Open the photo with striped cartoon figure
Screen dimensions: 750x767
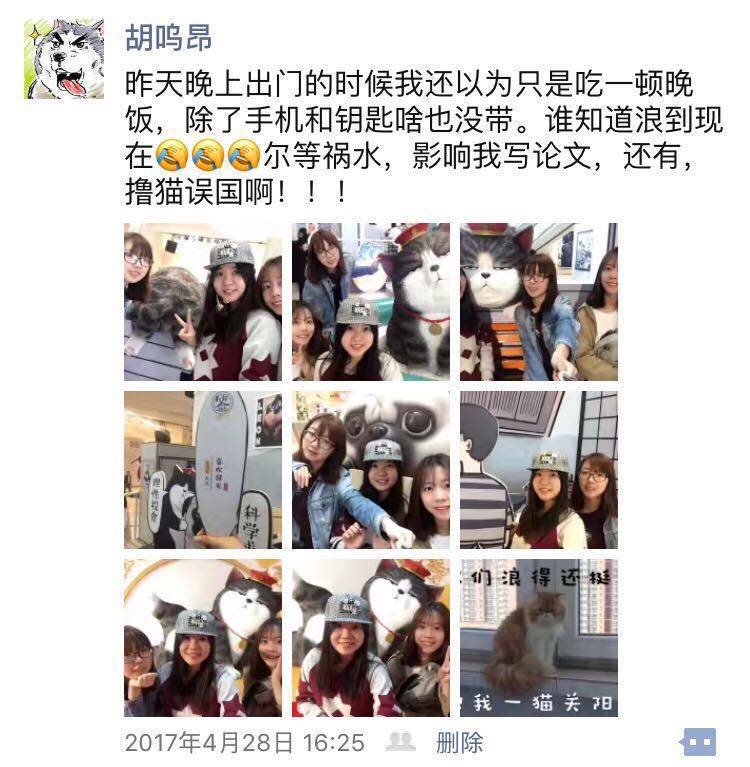coord(538,470)
